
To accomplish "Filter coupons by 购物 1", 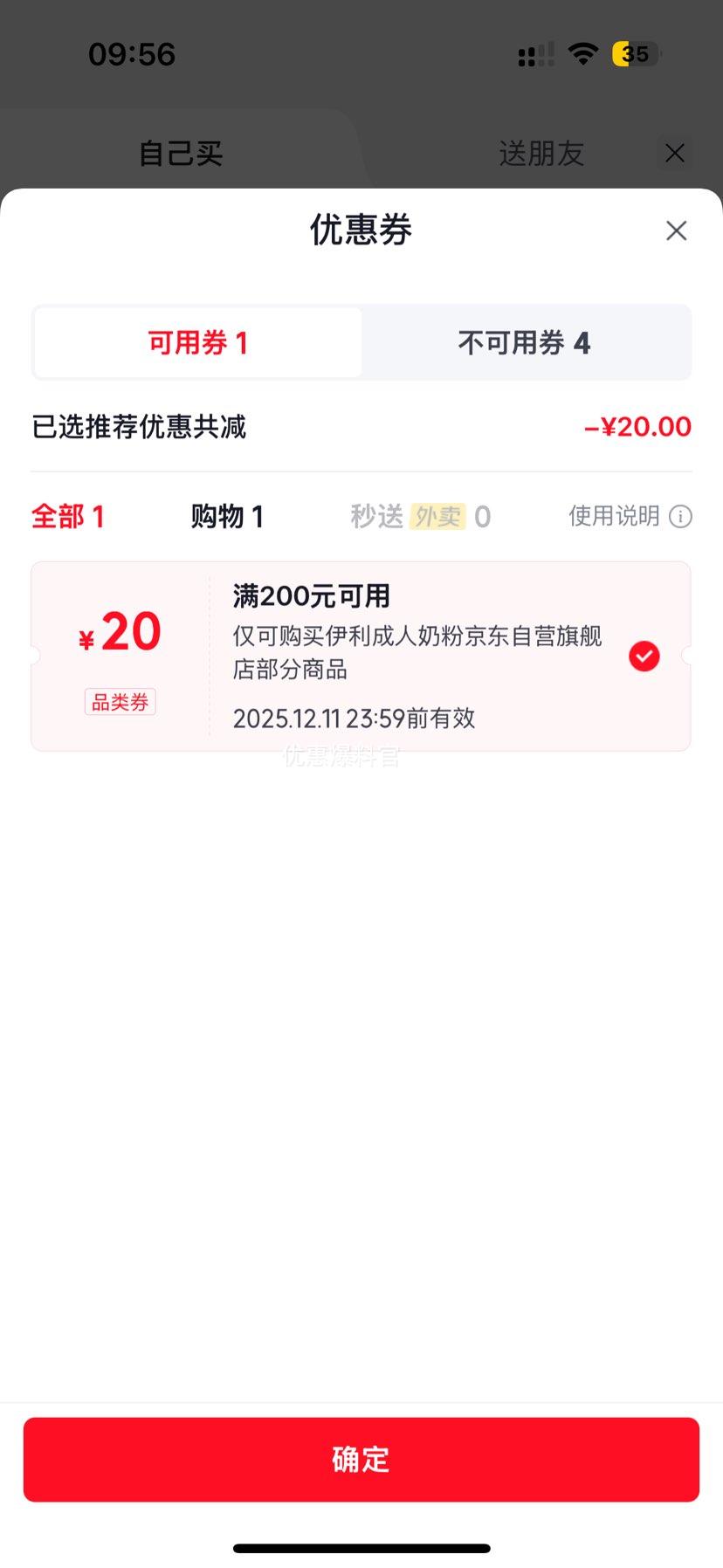I will coord(227,516).
